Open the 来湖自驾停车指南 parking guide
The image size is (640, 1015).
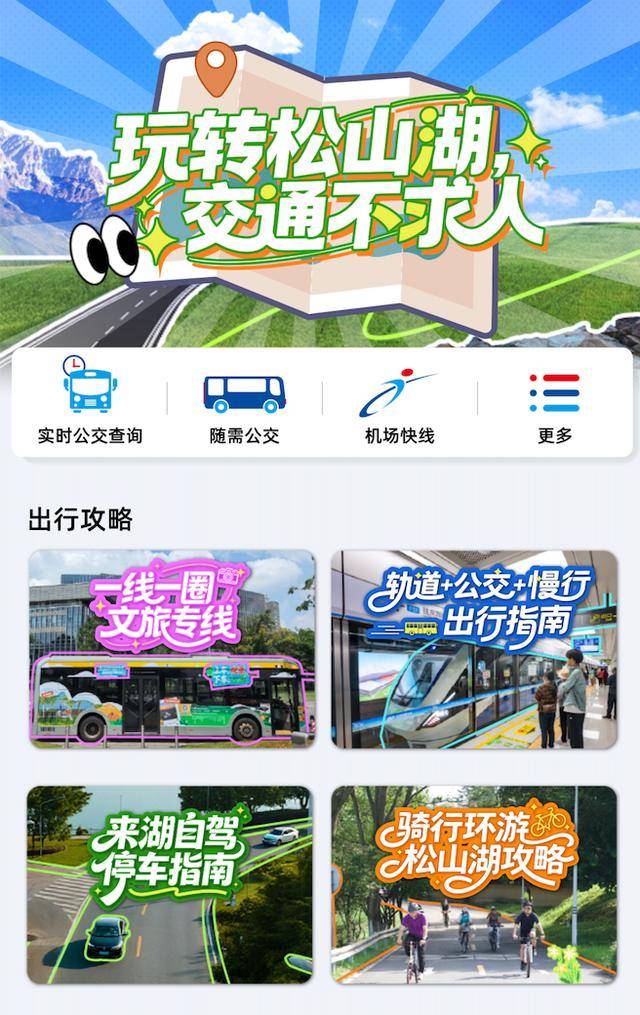(x=170, y=884)
